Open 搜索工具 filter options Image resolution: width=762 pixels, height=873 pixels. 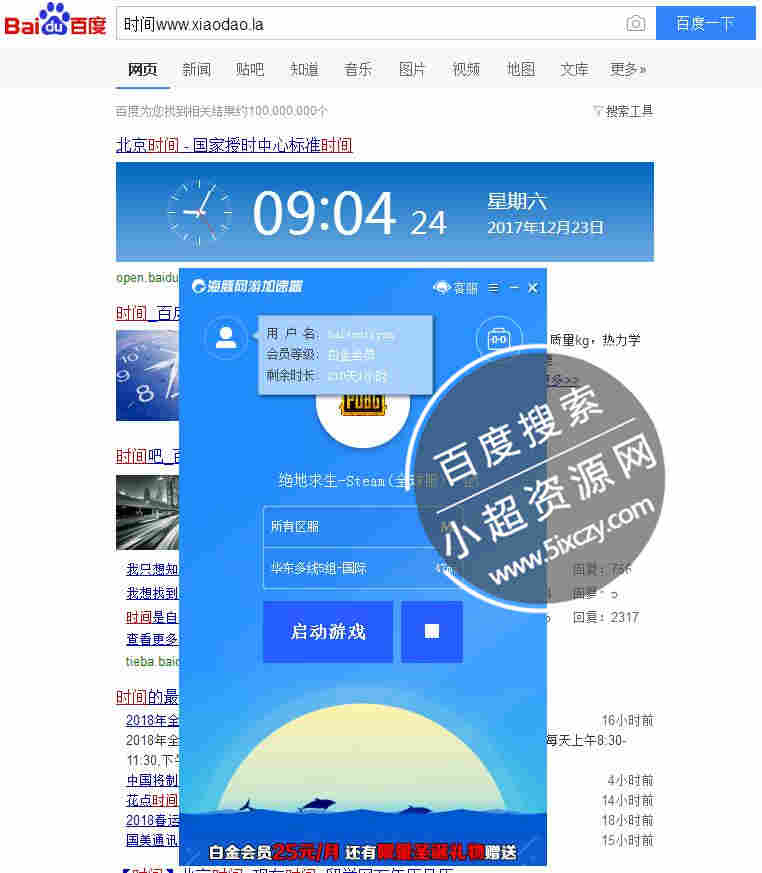pos(623,111)
